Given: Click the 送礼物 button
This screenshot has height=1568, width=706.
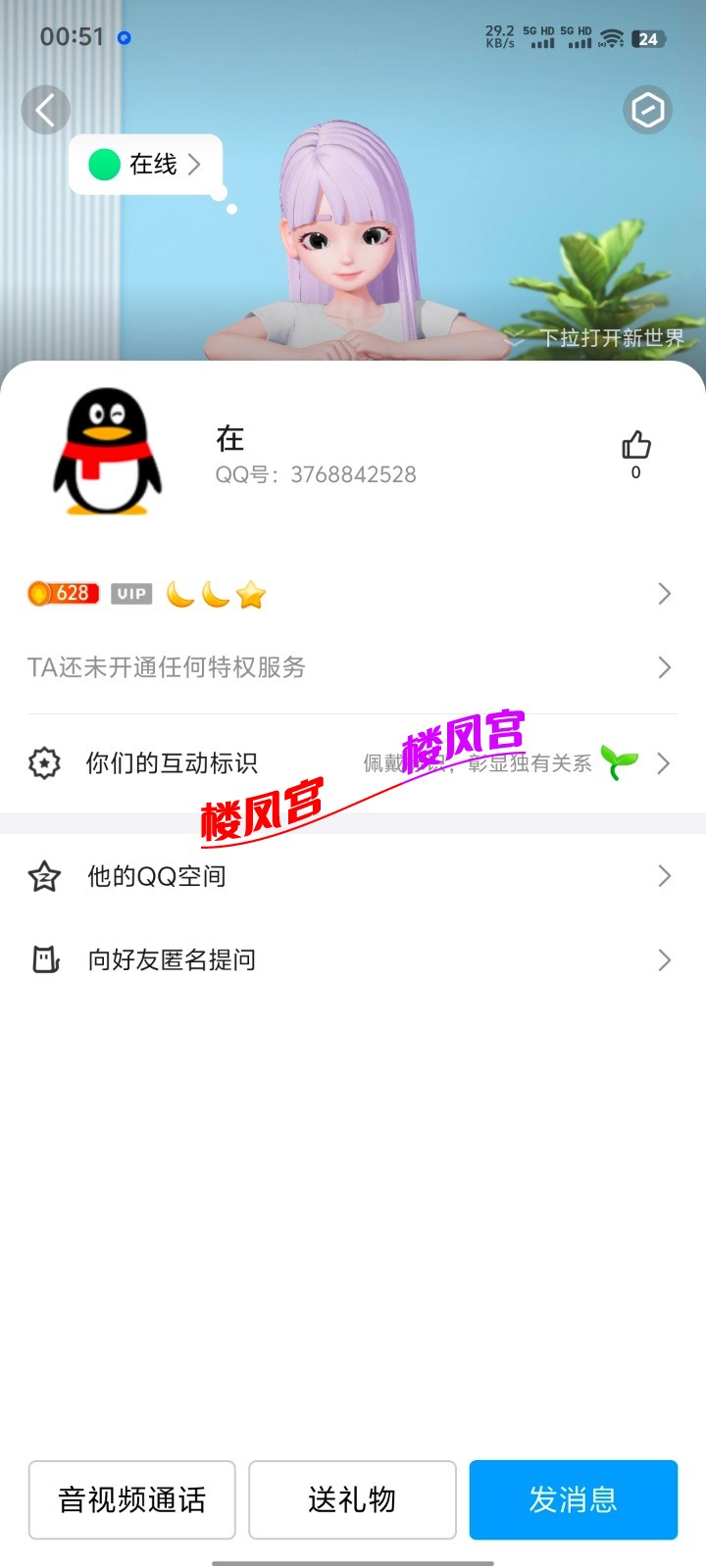Looking at the screenshot, I should click(x=352, y=1499).
